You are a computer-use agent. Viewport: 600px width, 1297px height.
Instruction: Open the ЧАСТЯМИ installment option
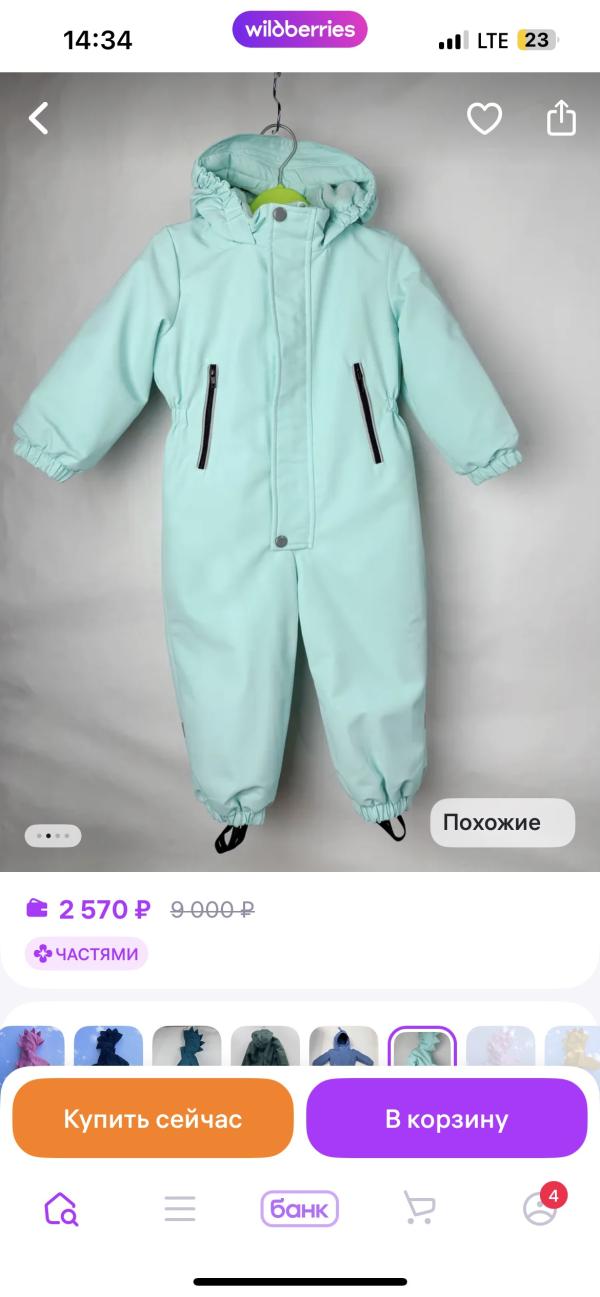point(87,954)
